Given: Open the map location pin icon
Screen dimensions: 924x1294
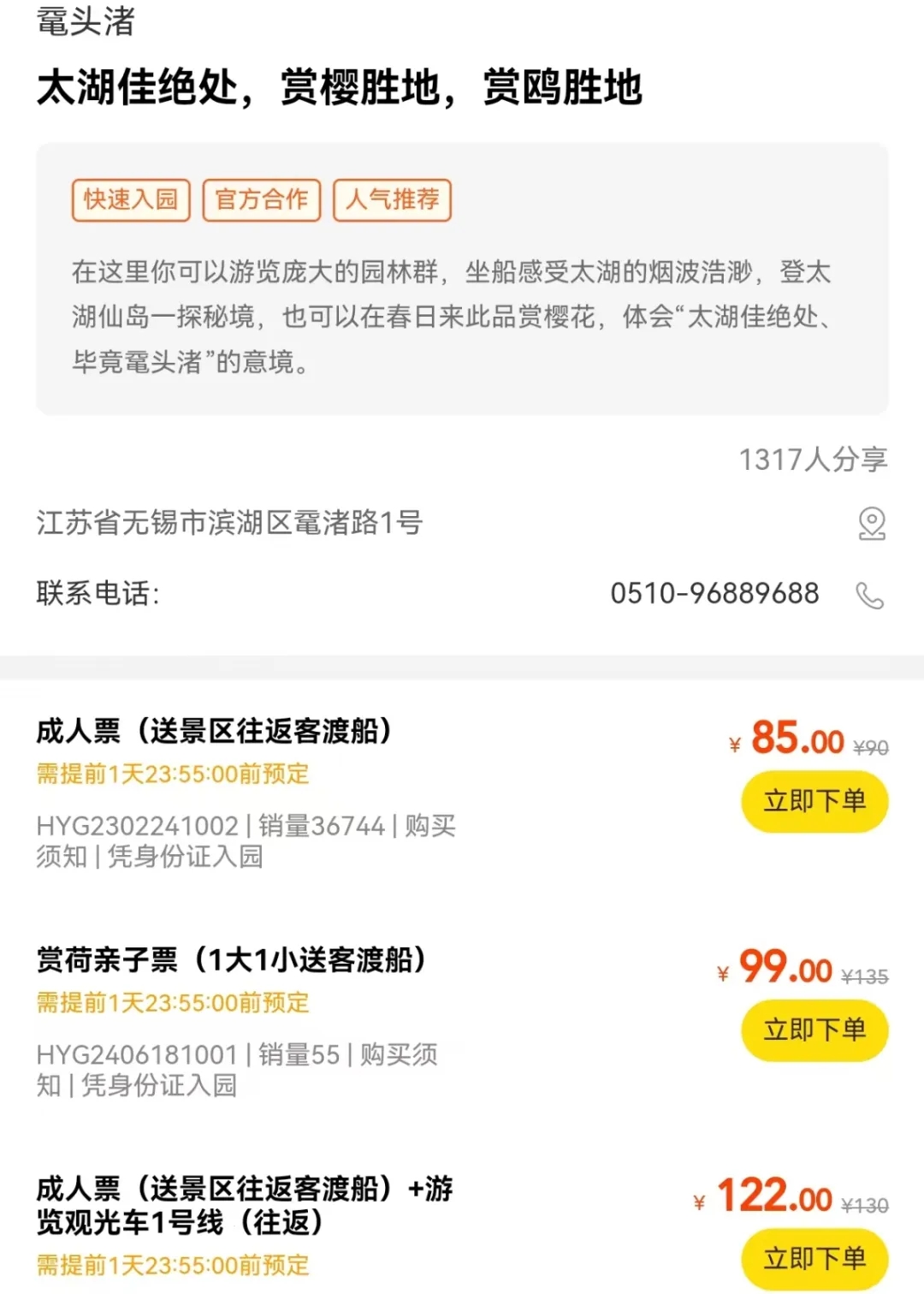Looking at the screenshot, I should click(x=871, y=524).
